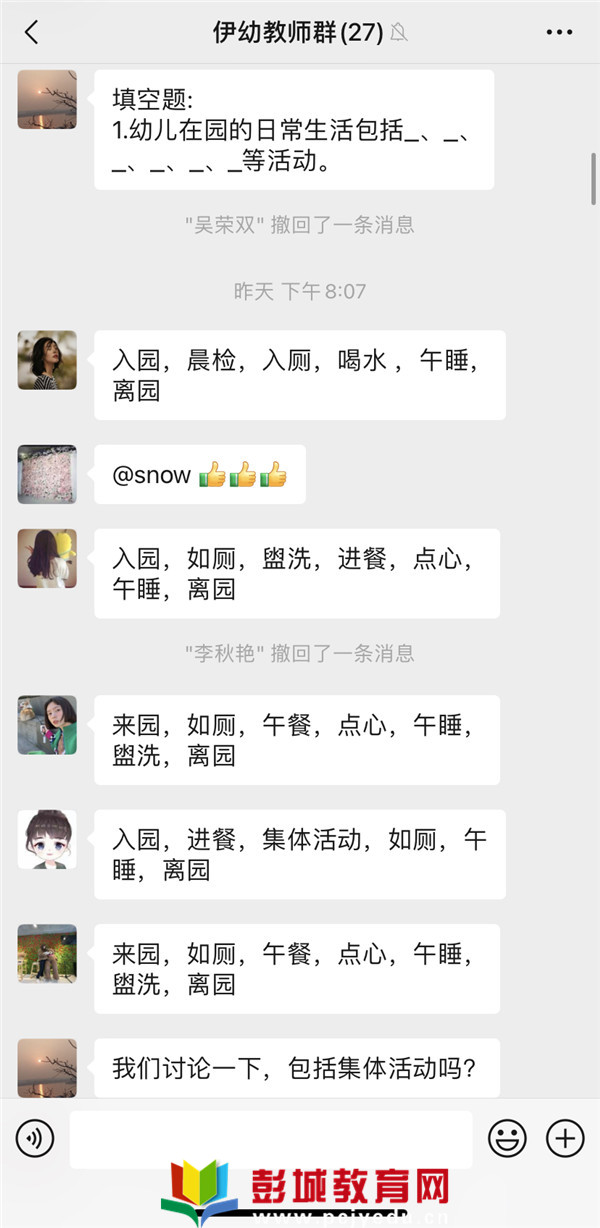Tap the message input field

click(270, 1138)
